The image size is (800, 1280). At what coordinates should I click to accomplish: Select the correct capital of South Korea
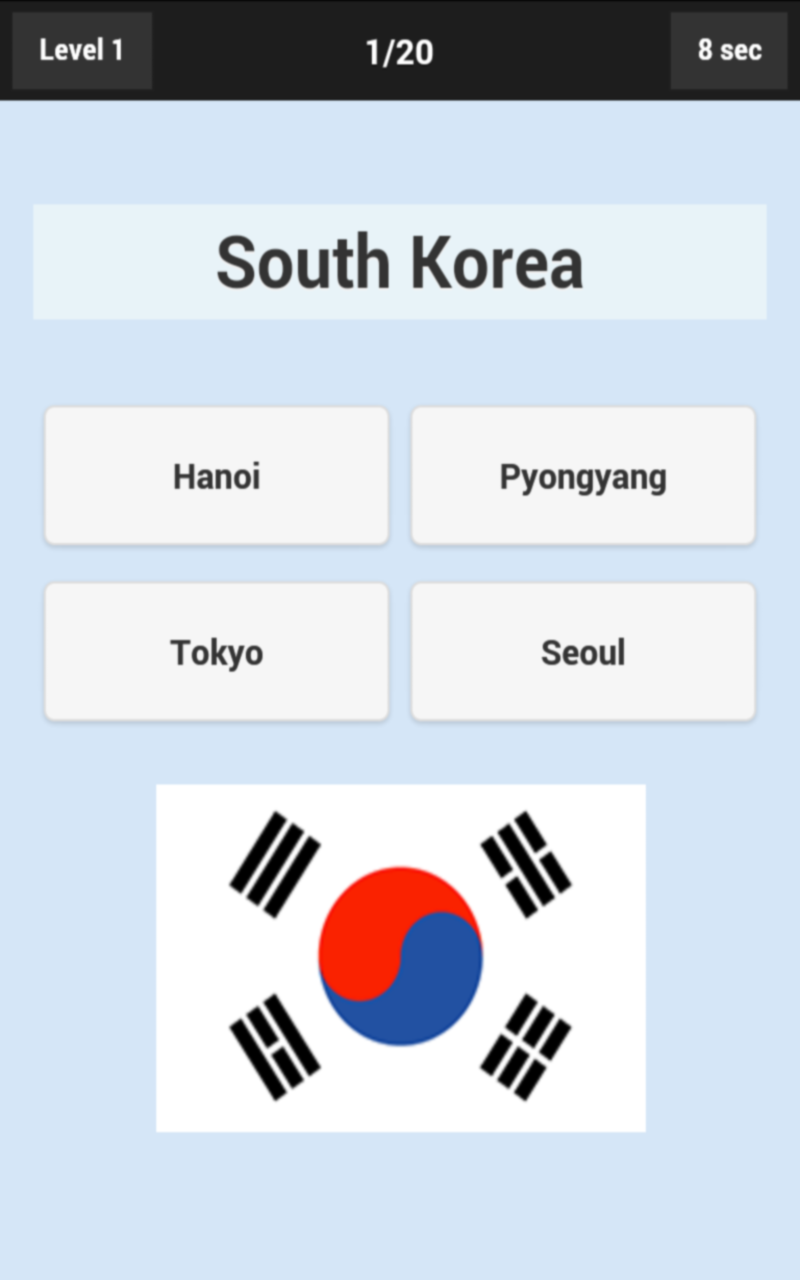[583, 651]
